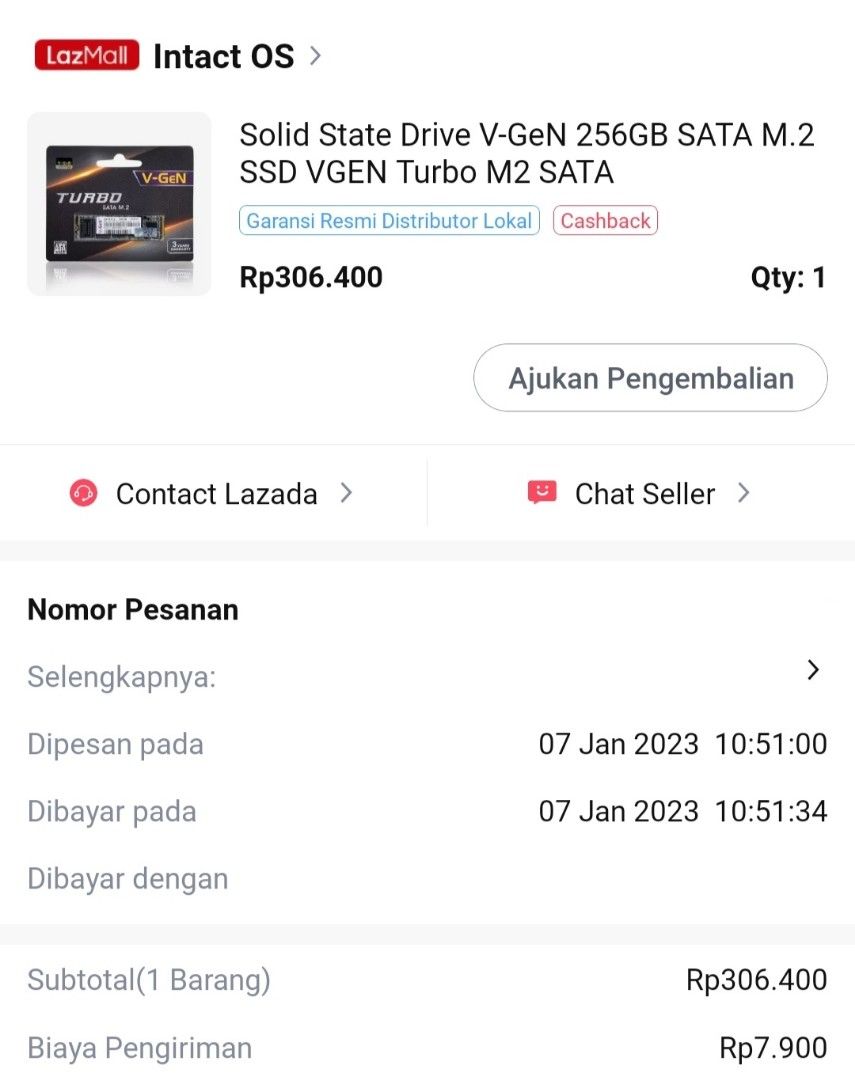Click the LazMall badge icon

tap(86, 55)
